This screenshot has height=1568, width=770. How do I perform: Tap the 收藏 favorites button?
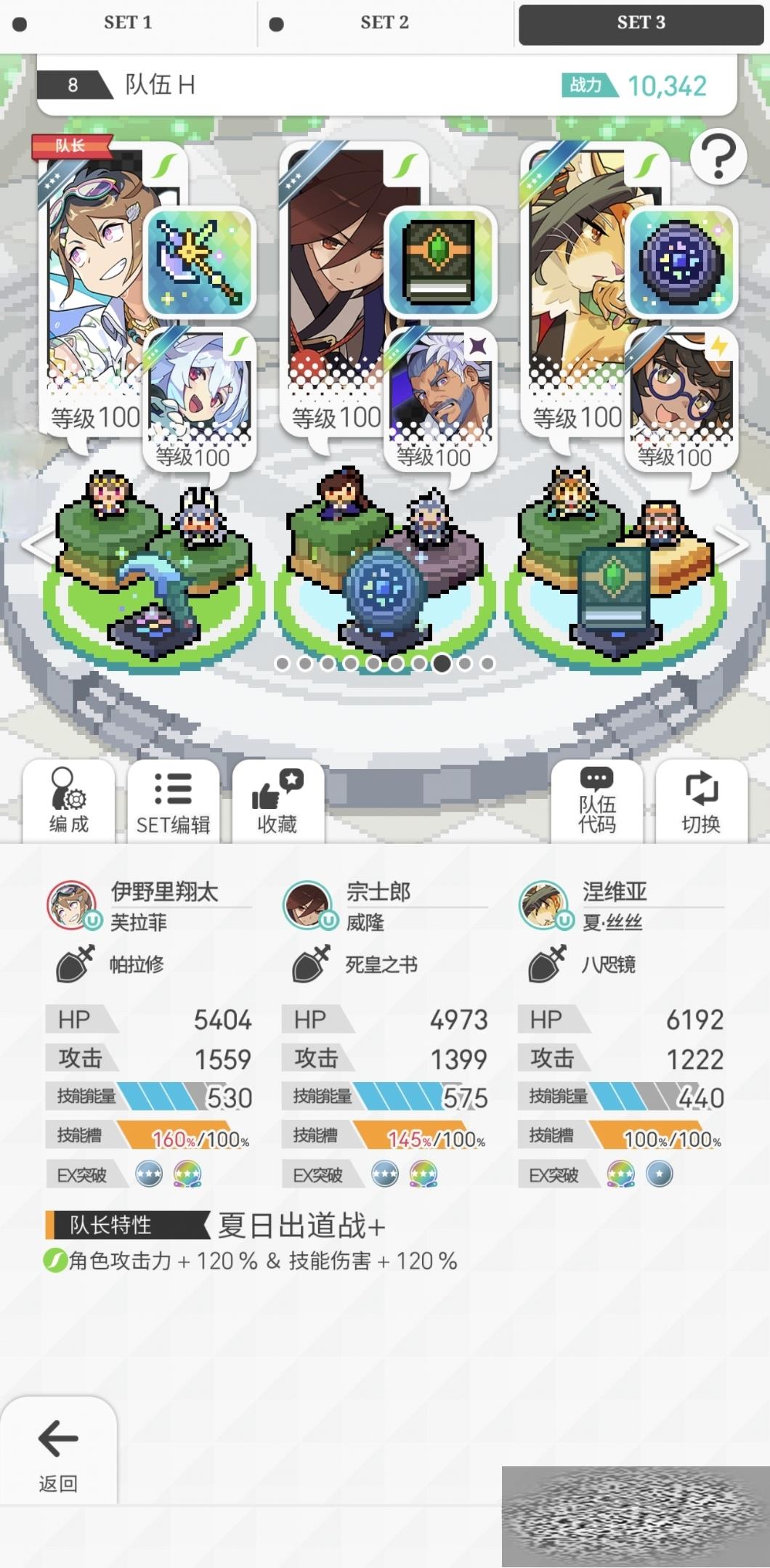tap(277, 802)
